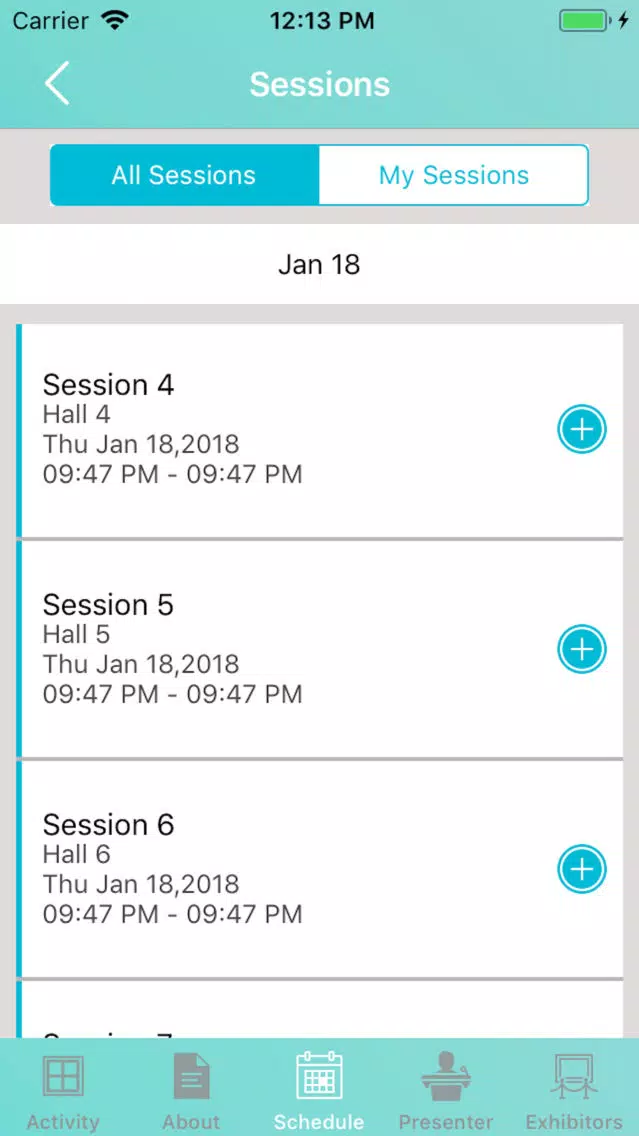Add Session 6 with the plus icon

click(x=582, y=869)
